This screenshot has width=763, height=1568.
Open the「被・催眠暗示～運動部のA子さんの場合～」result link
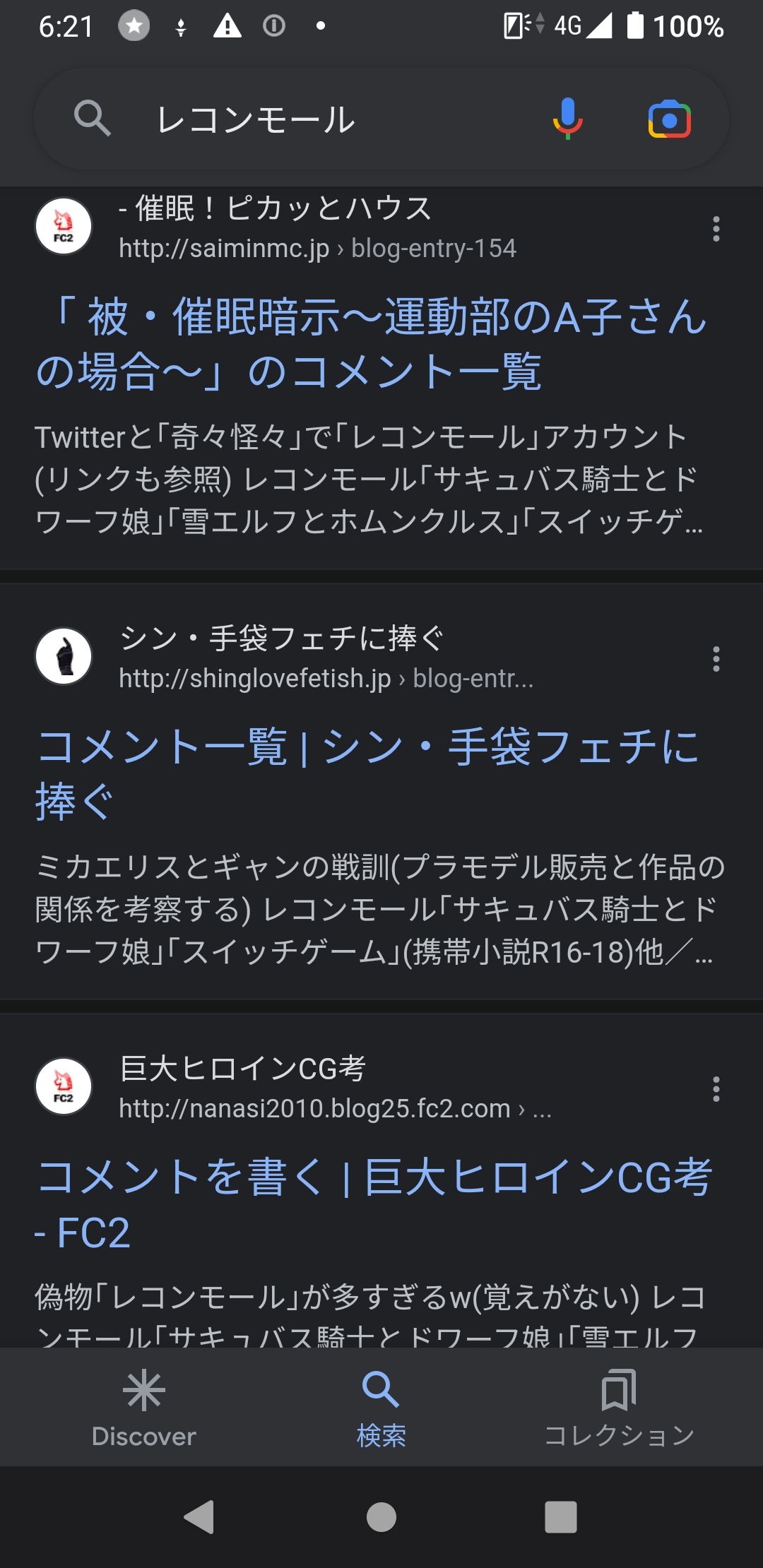click(x=371, y=344)
